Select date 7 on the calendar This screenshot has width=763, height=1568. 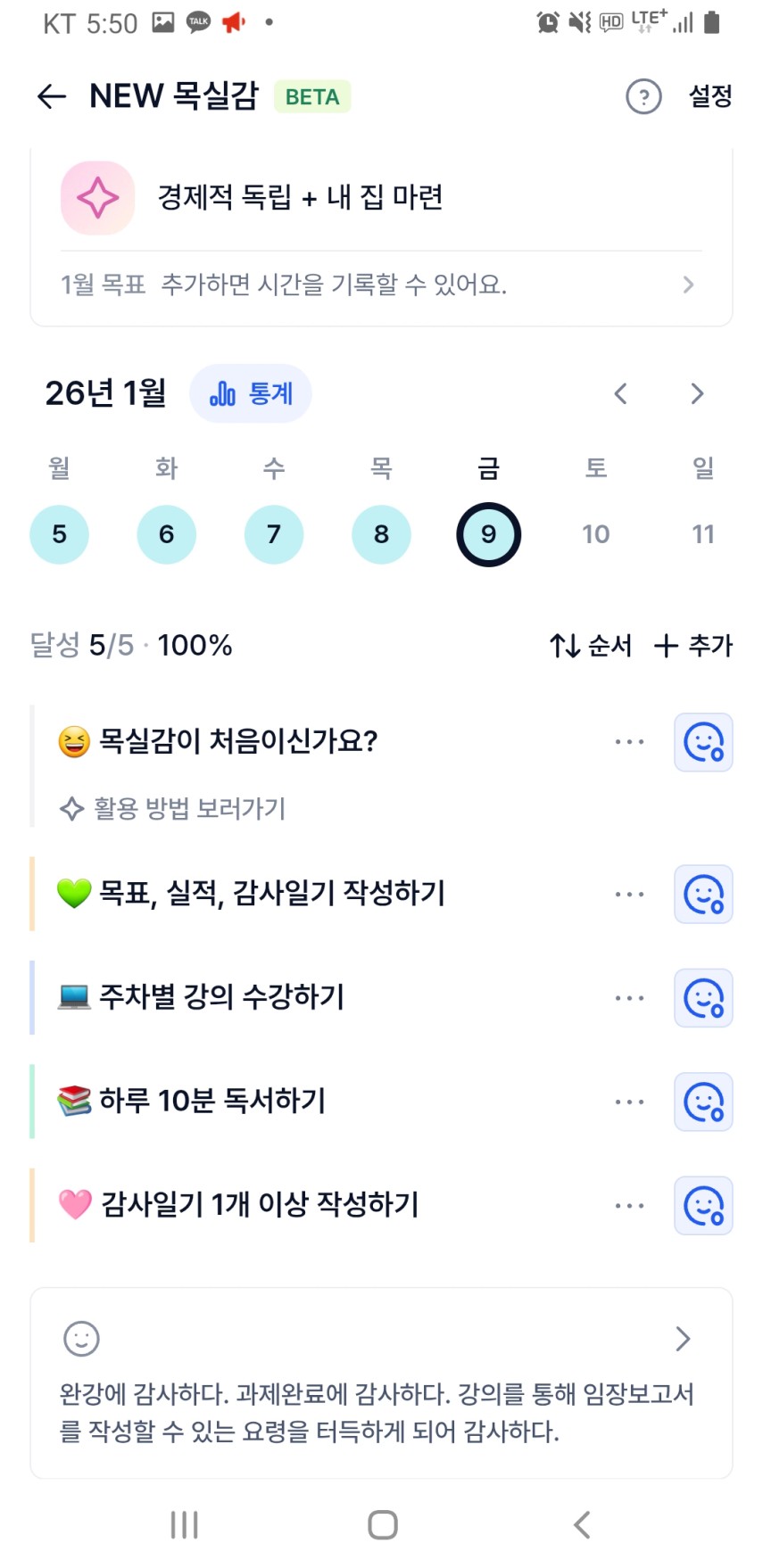[274, 534]
